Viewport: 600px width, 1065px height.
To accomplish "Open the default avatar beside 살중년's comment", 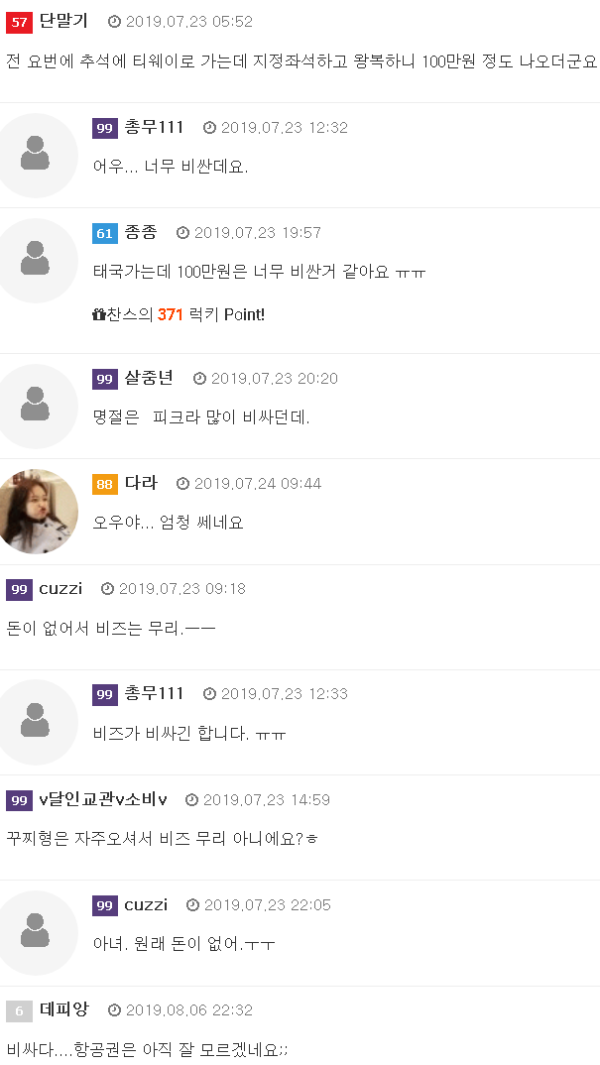I will (x=36, y=406).
